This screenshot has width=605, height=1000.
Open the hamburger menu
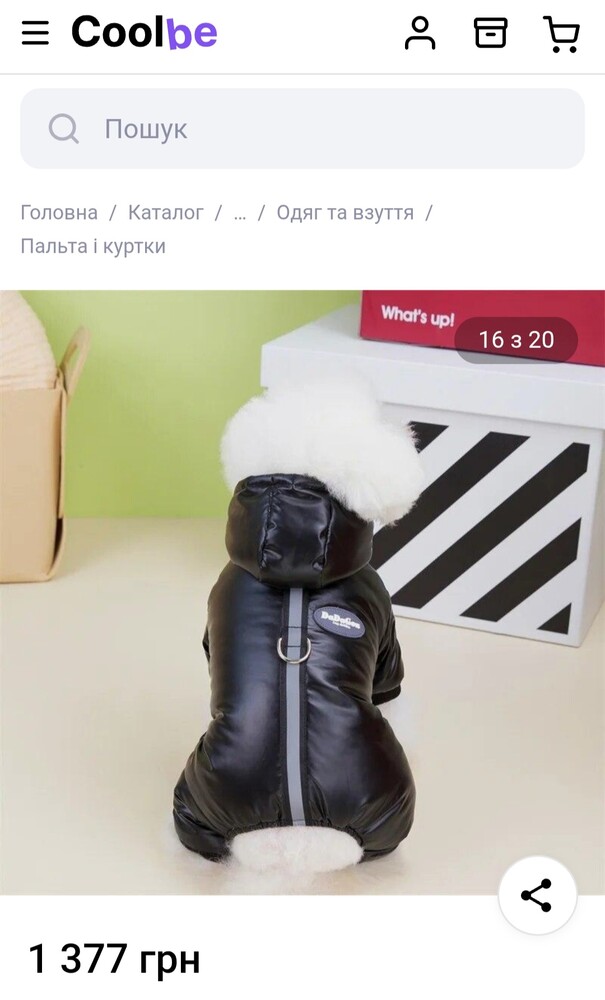pyautogui.click(x=35, y=33)
